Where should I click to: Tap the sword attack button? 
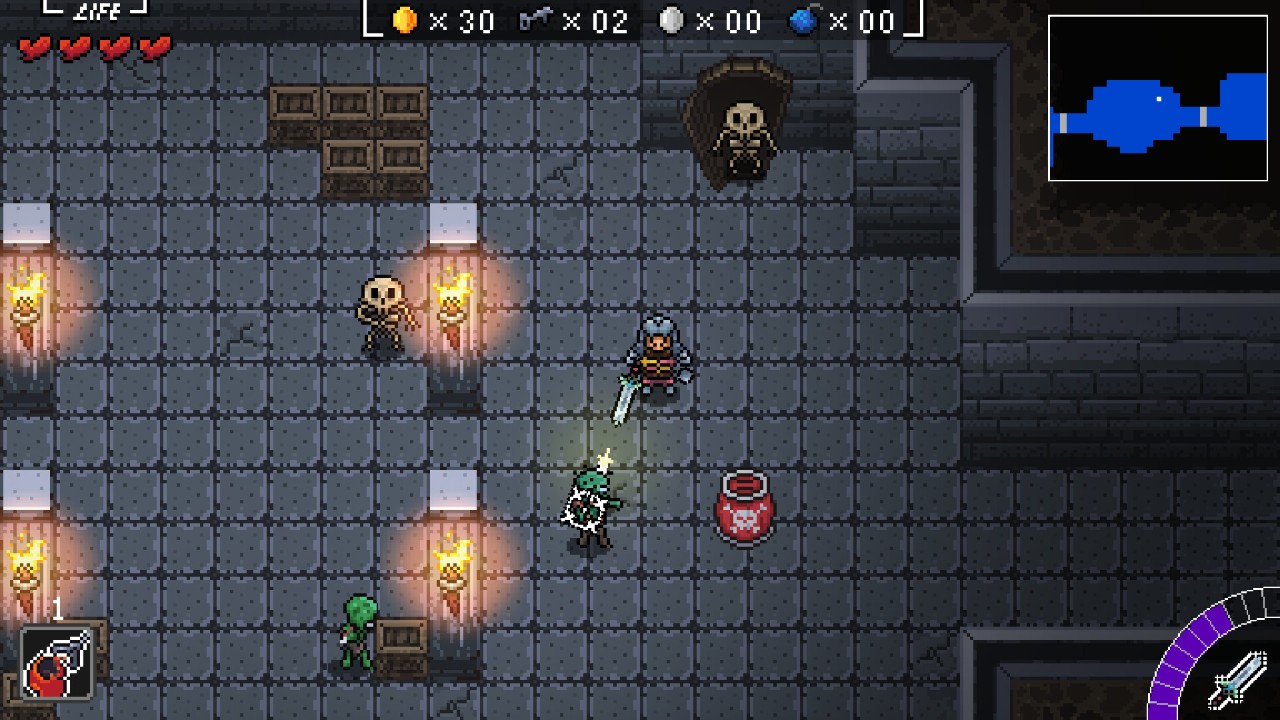(x=1237, y=679)
